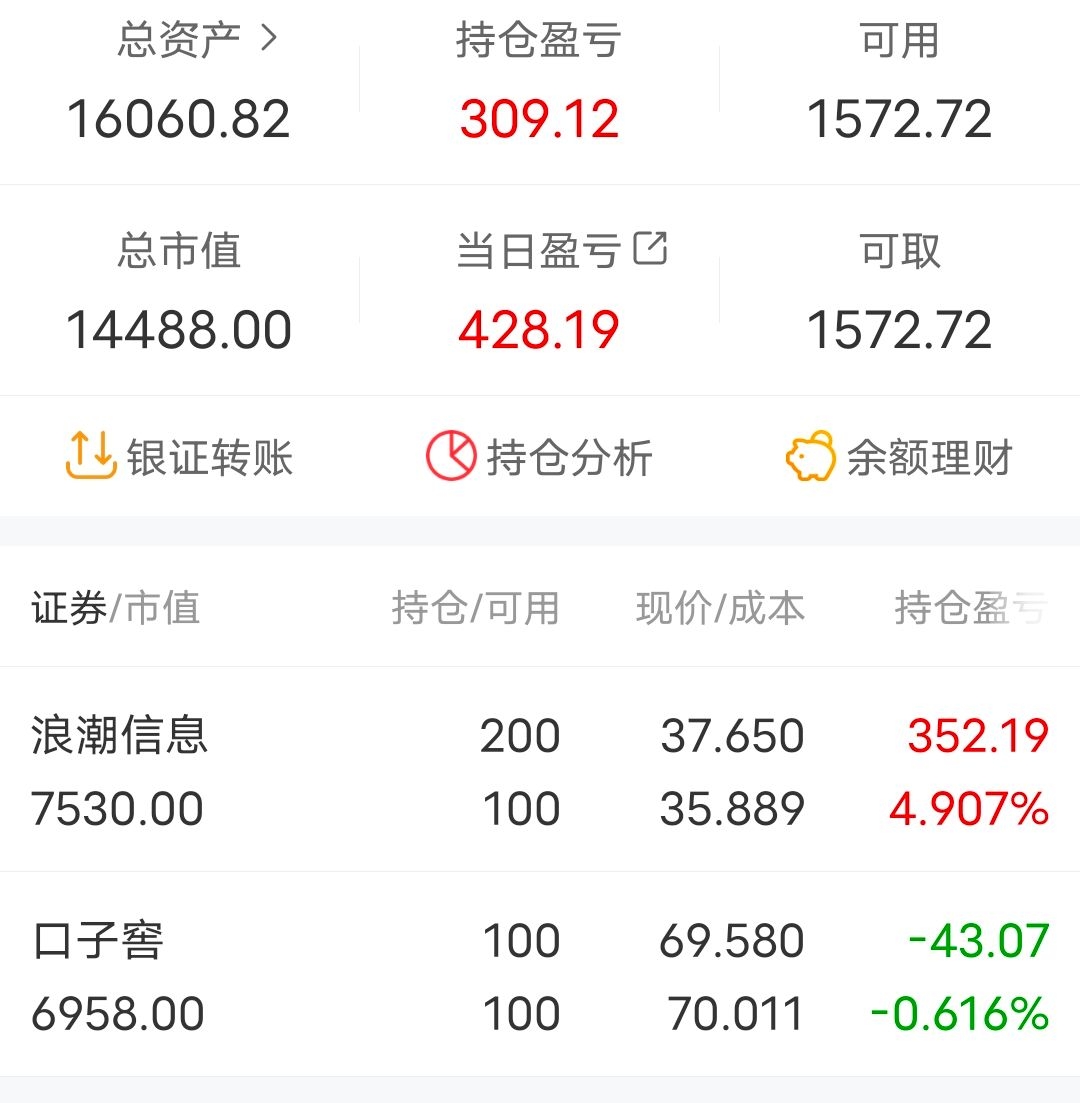This screenshot has height=1103, width=1080.
Task: Open 持仓分析 position analysis
Action: tap(540, 458)
